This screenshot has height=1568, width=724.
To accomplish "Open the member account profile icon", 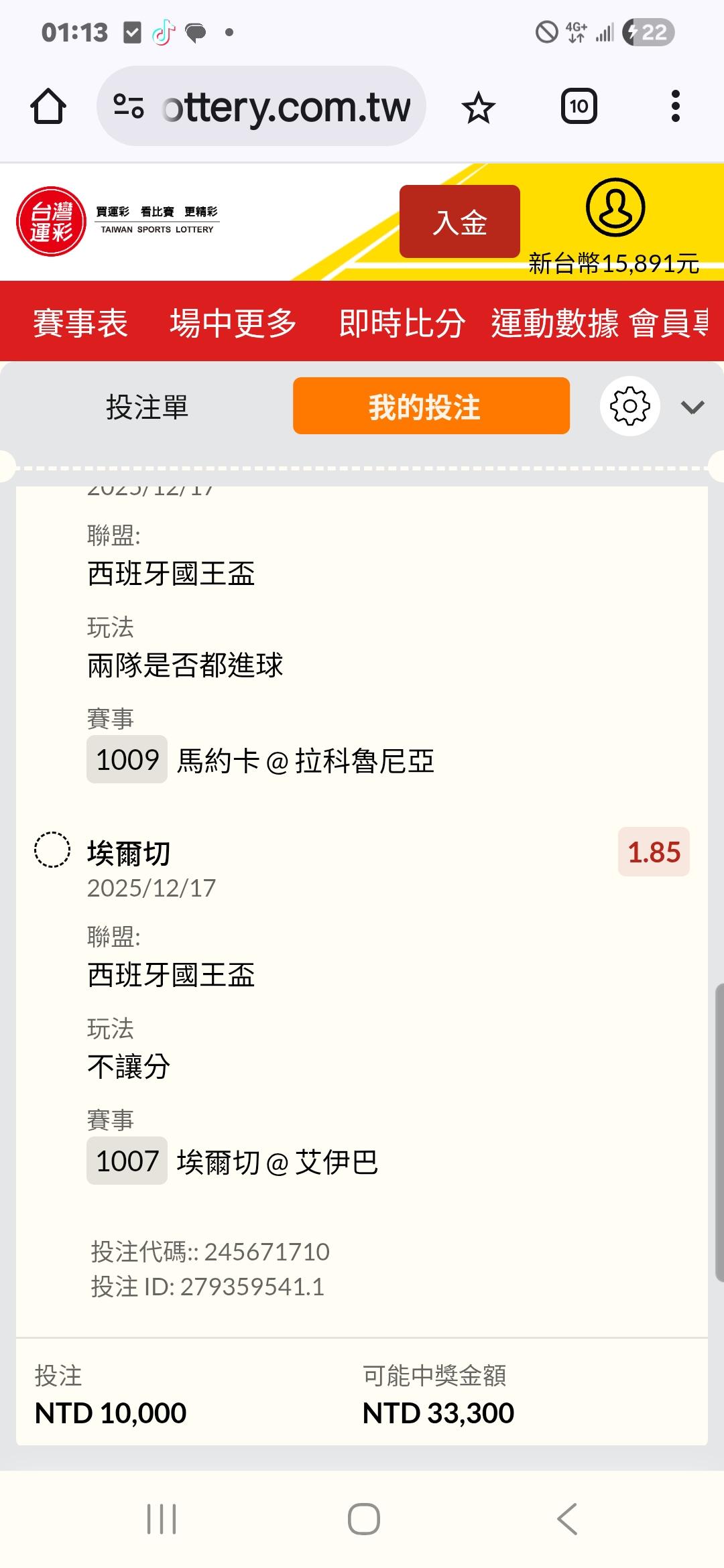I will click(615, 208).
